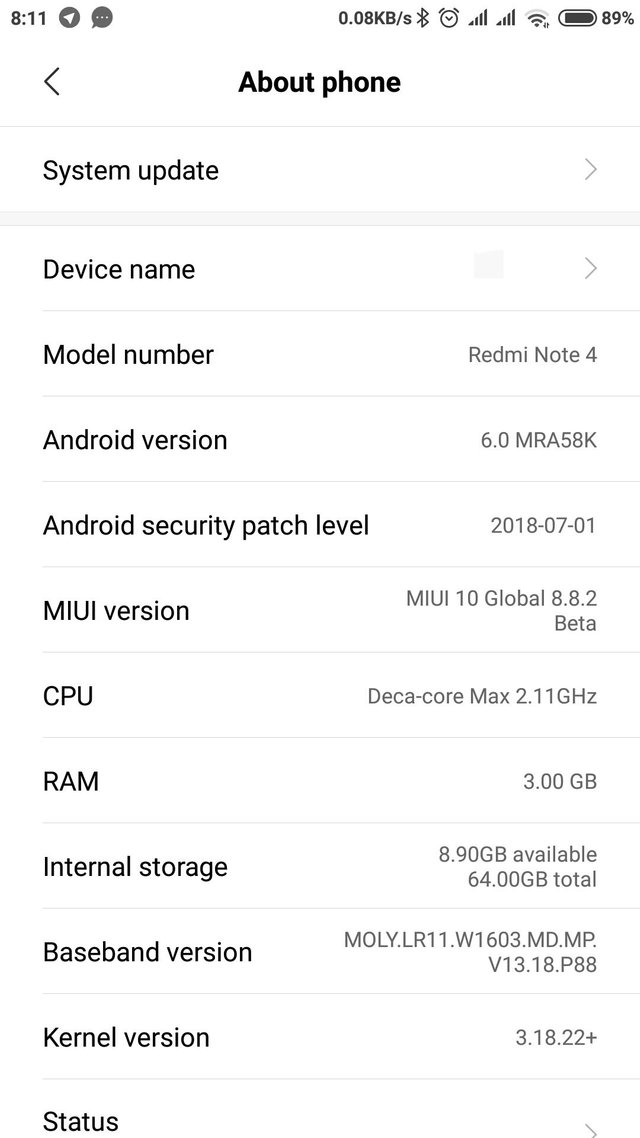
Task: Open System update
Action: click(320, 170)
